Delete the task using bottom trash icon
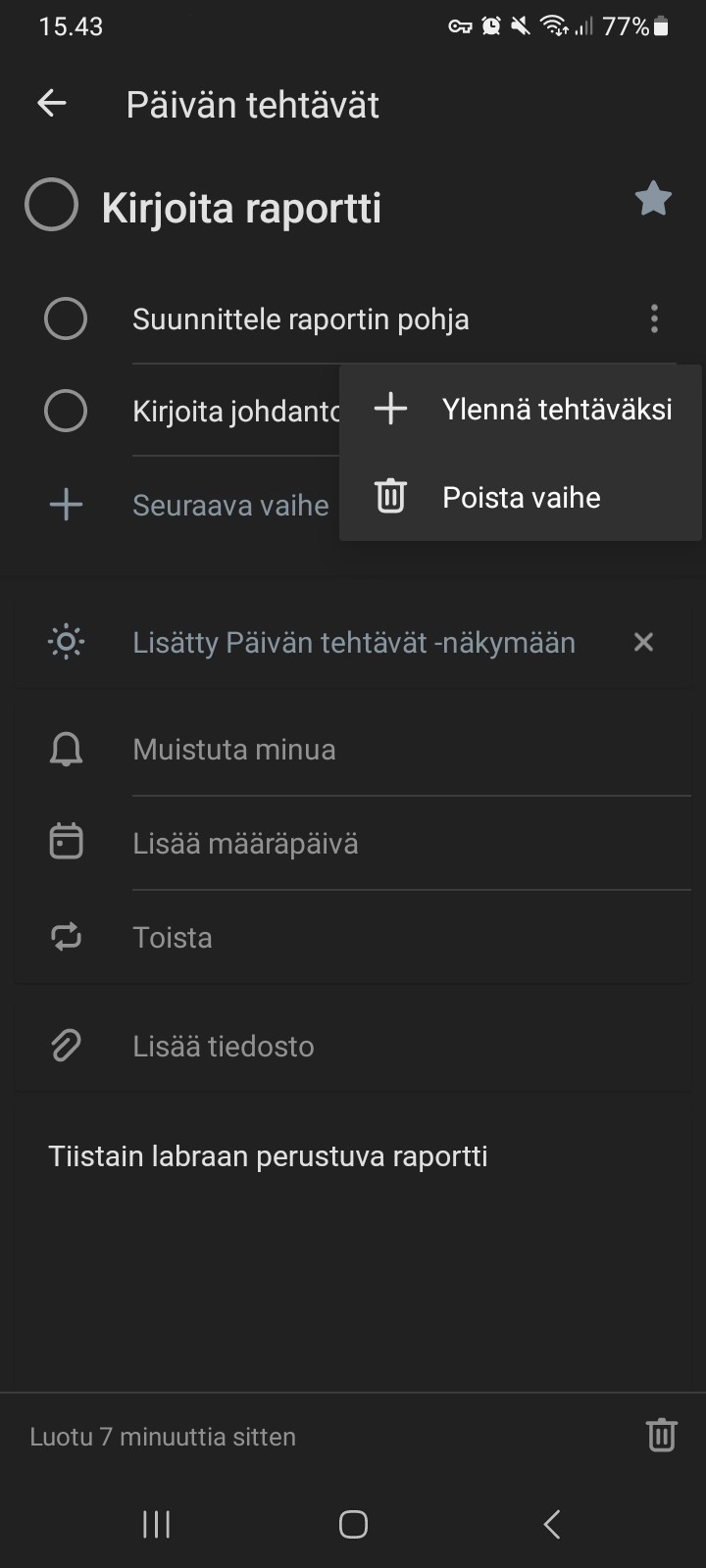 [x=662, y=1435]
